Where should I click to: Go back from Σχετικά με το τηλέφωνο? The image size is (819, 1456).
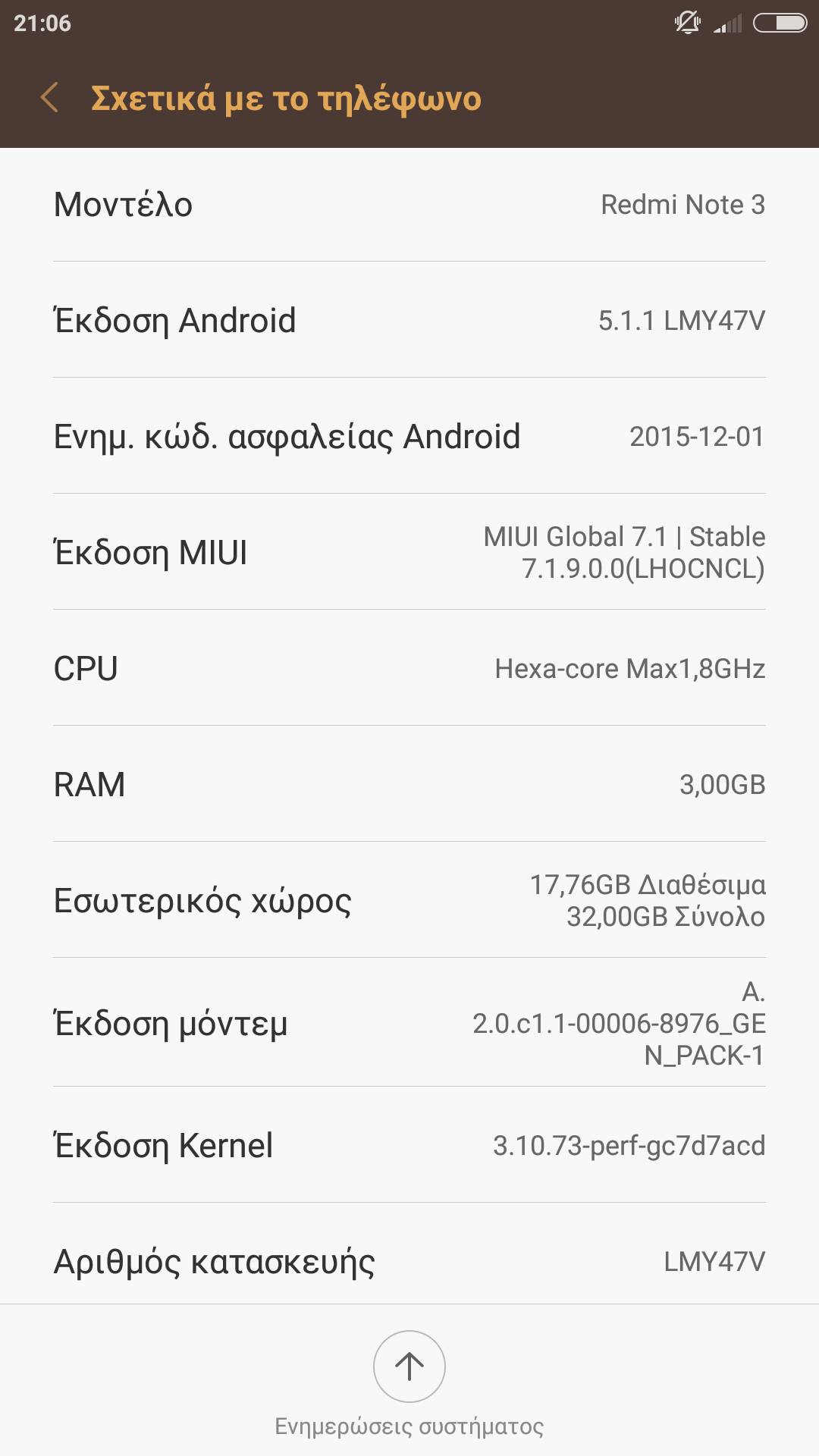[50, 98]
